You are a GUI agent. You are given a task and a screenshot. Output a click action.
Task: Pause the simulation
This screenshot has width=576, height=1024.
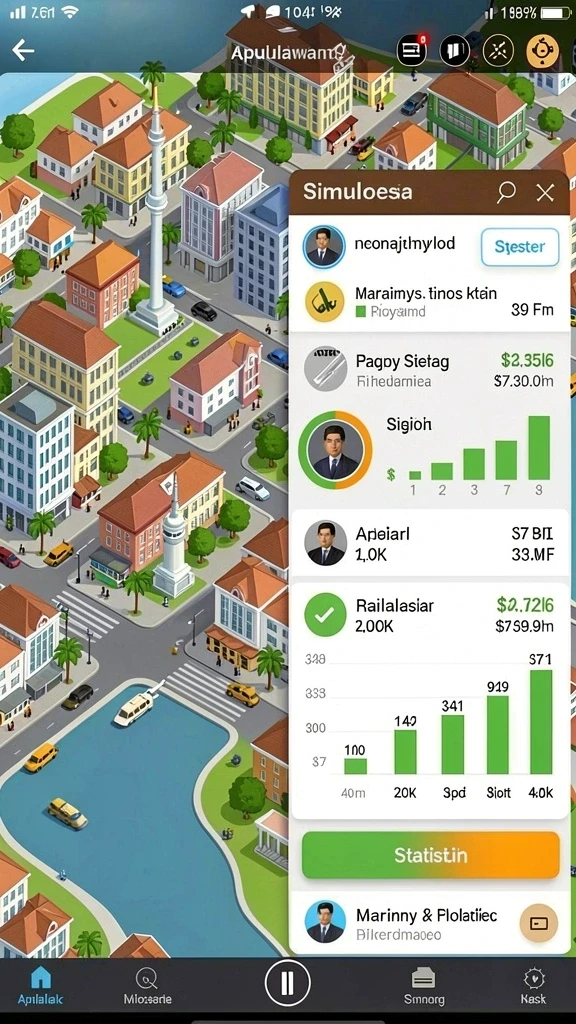pyautogui.click(x=287, y=982)
